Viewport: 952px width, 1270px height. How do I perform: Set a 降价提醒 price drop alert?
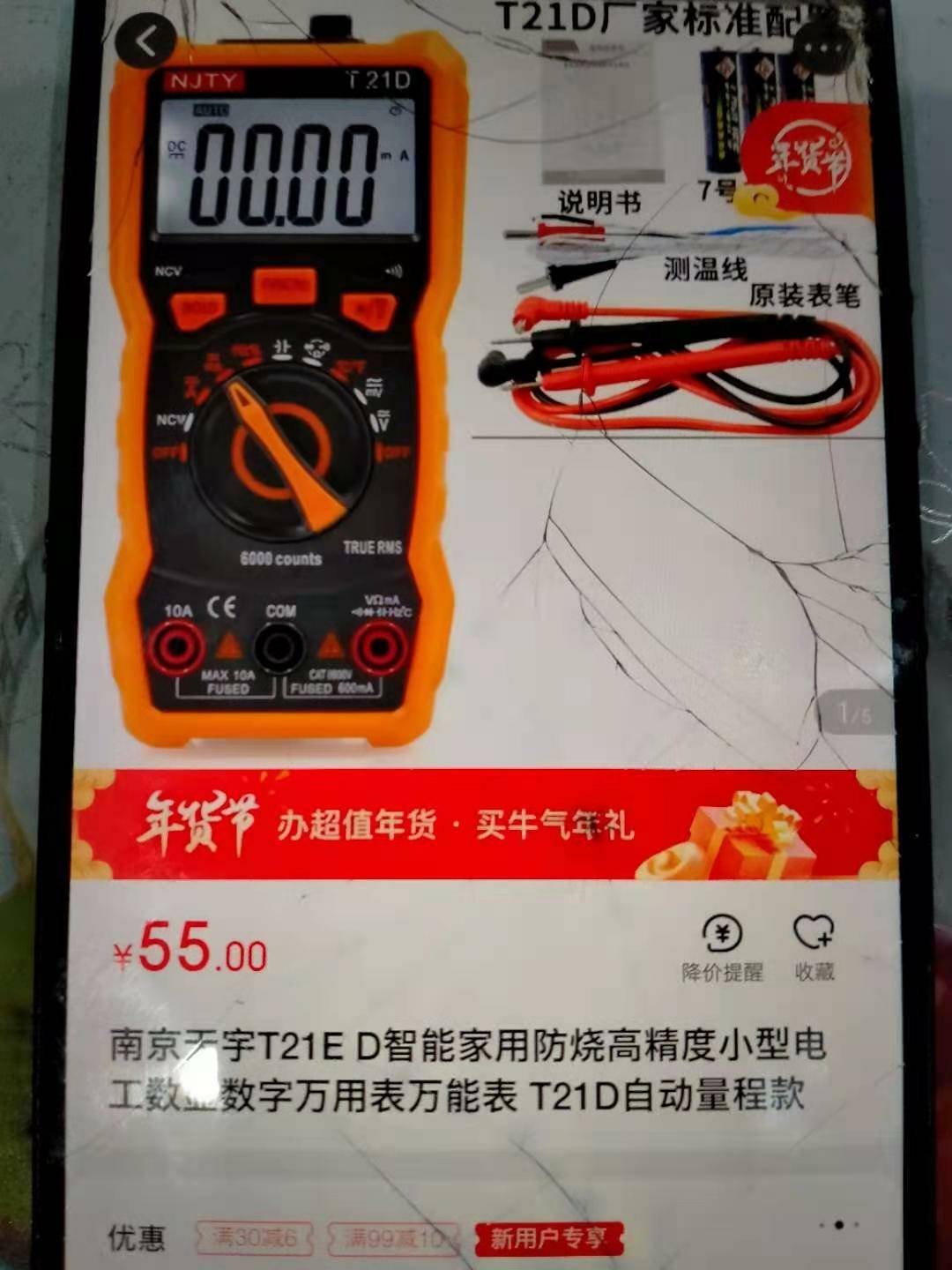pyautogui.click(x=722, y=948)
